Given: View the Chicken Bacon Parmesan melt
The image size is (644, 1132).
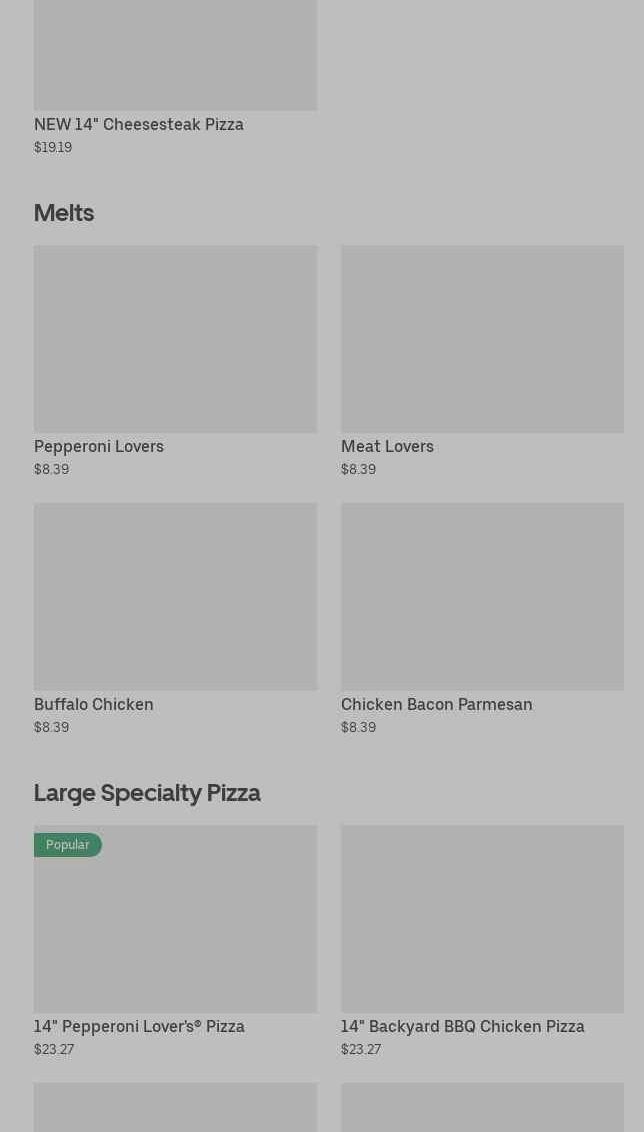Looking at the screenshot, I should click(x=482, y=597).
